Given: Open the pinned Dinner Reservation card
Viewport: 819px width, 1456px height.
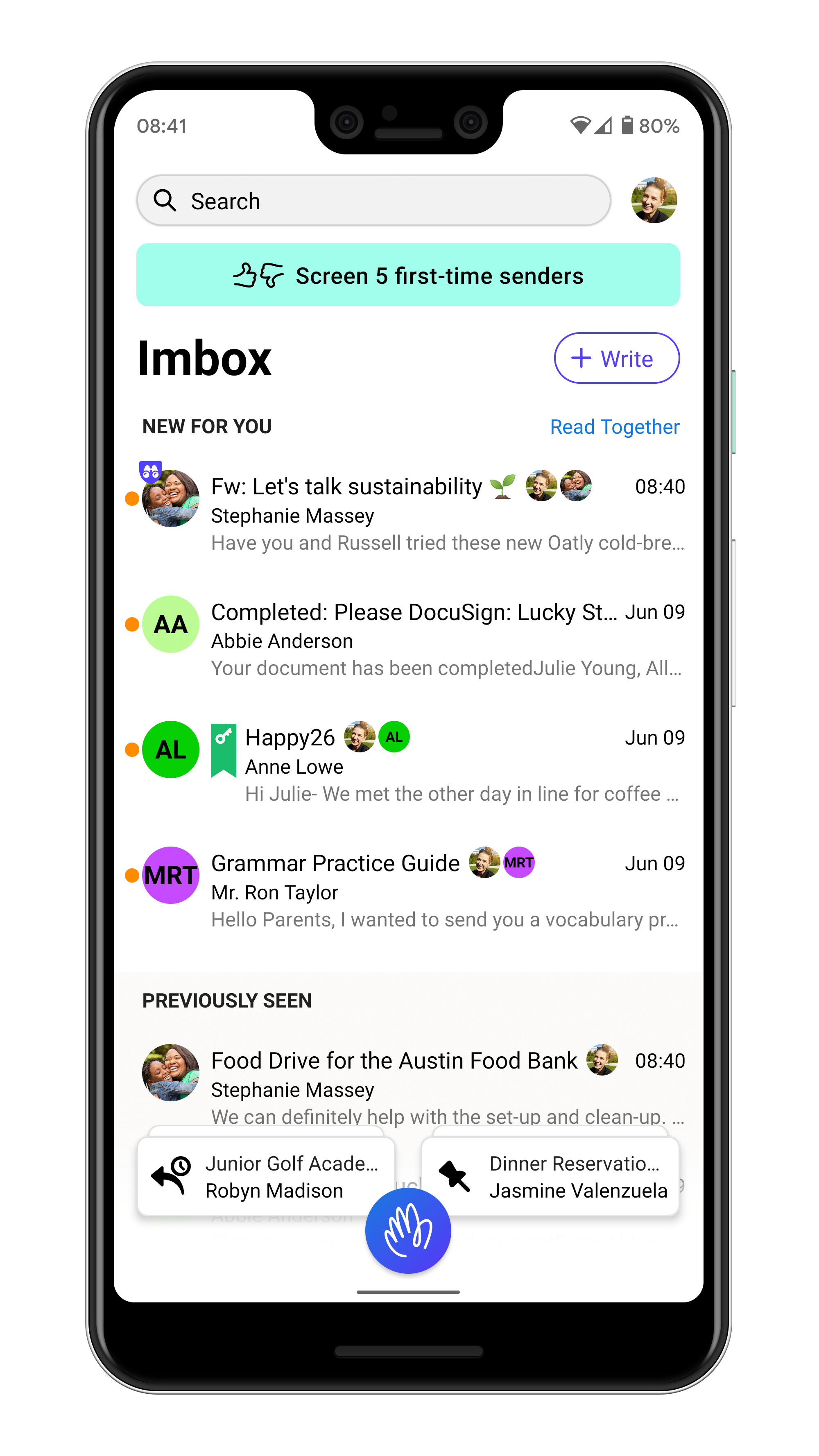Looking at the screenshot, I should [550, 1177].
